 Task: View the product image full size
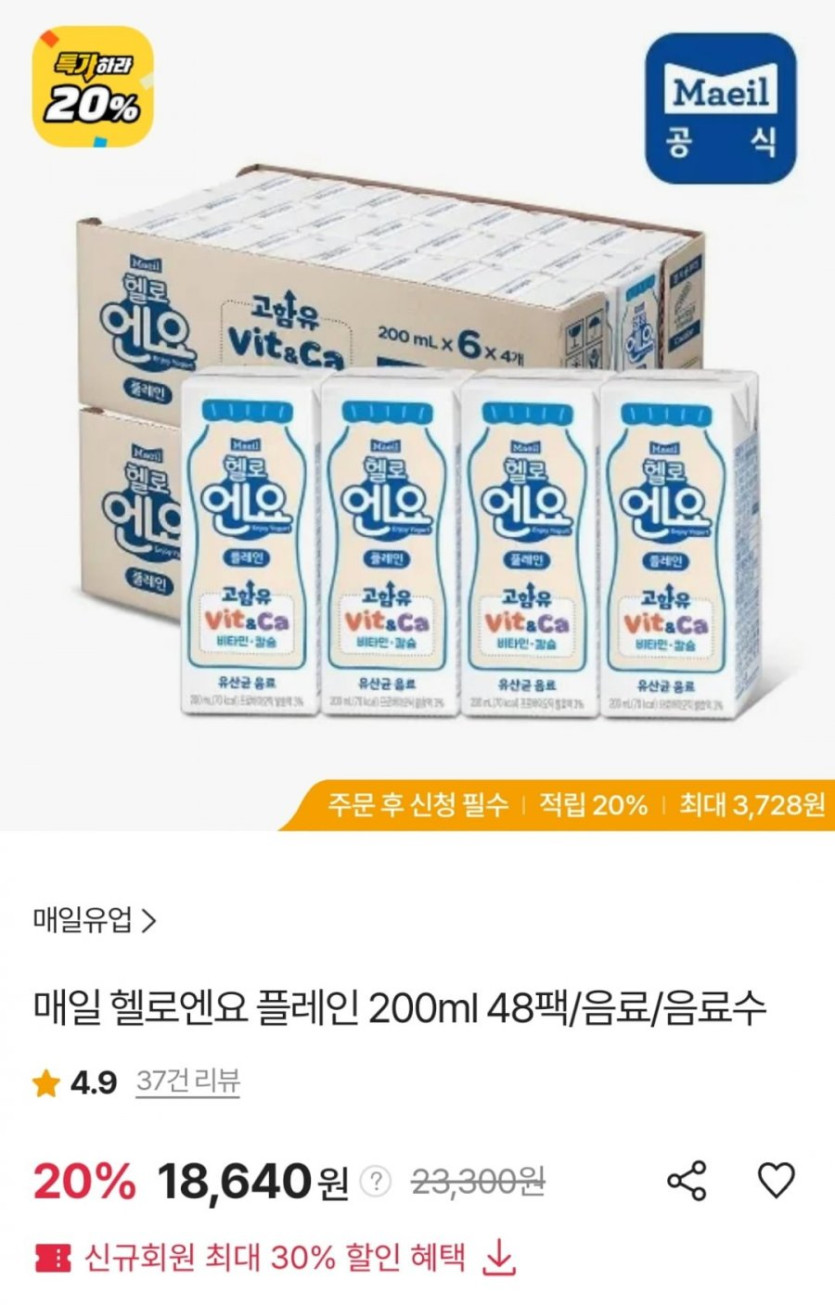point(417,450)
